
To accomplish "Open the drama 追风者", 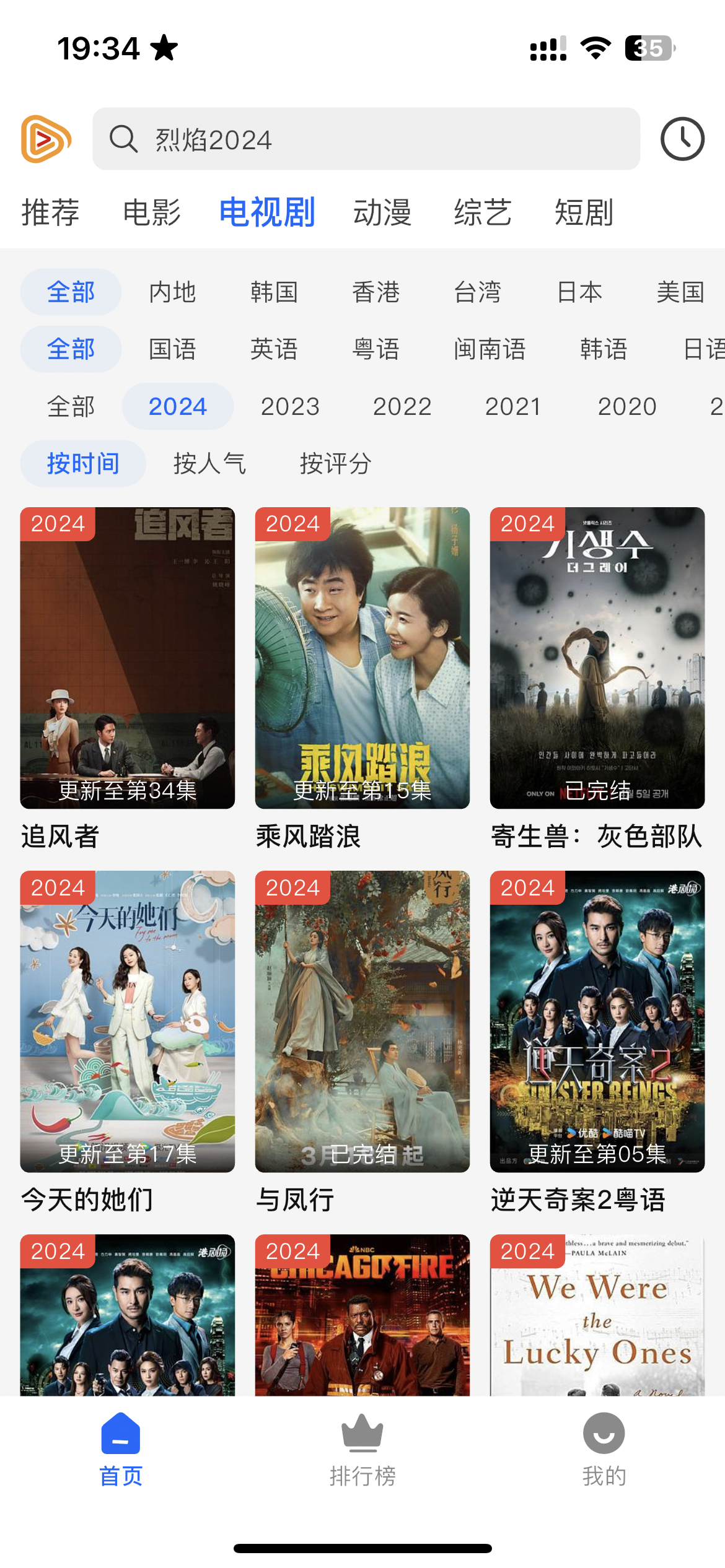I will coord(127,658).
